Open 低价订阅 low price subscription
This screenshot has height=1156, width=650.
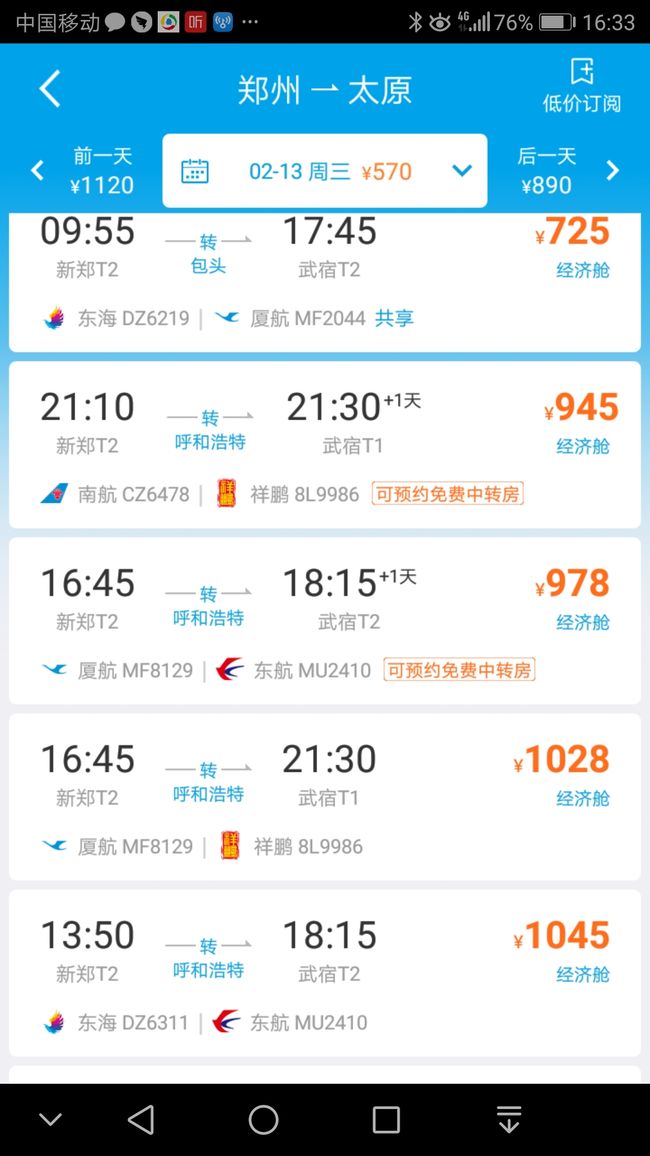click(581, 87)
